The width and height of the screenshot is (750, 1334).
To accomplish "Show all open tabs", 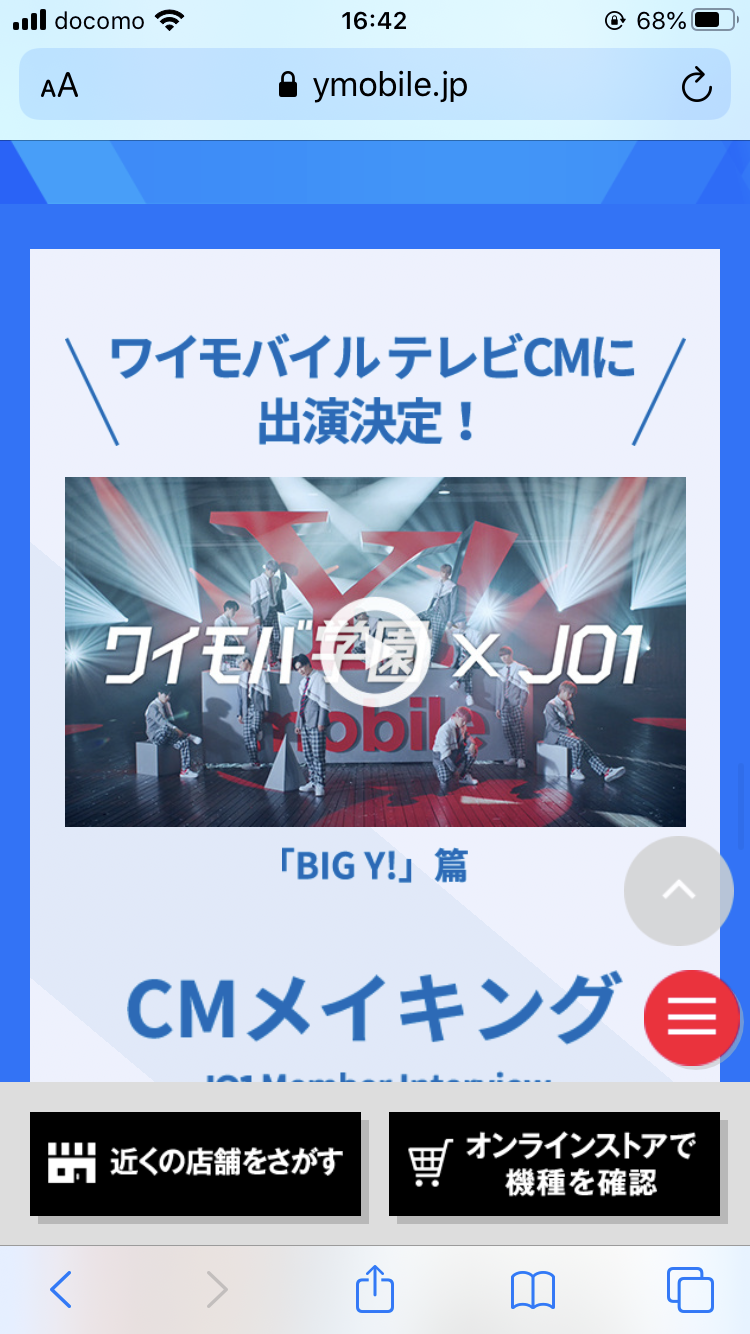I will pyautogui.click(x=689, y=1290).
